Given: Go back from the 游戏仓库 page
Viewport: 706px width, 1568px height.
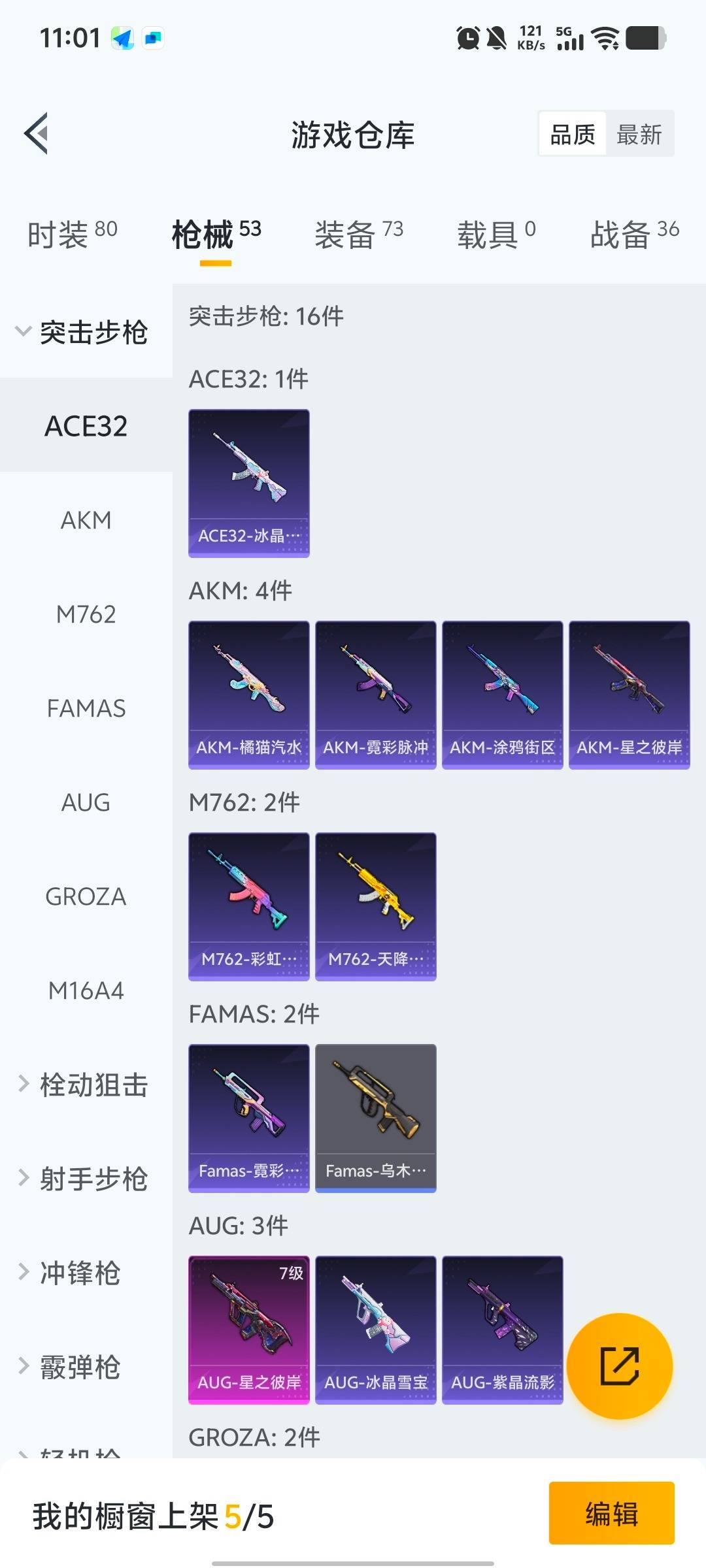Looking at the screenshot, I should (37, 134).
